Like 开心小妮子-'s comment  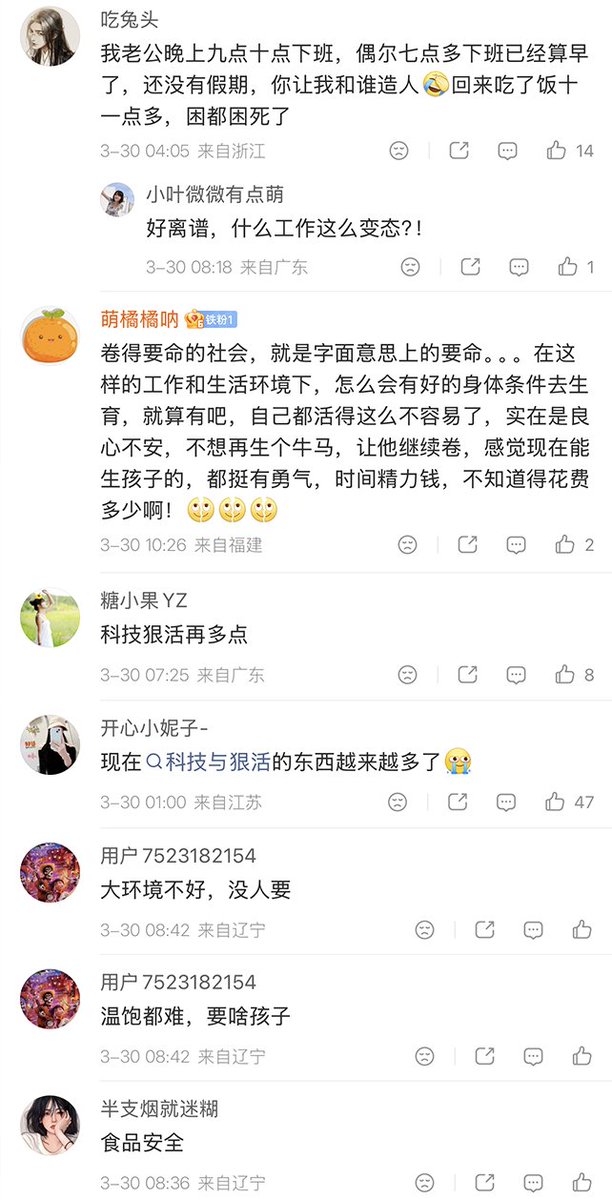[556, 802]
